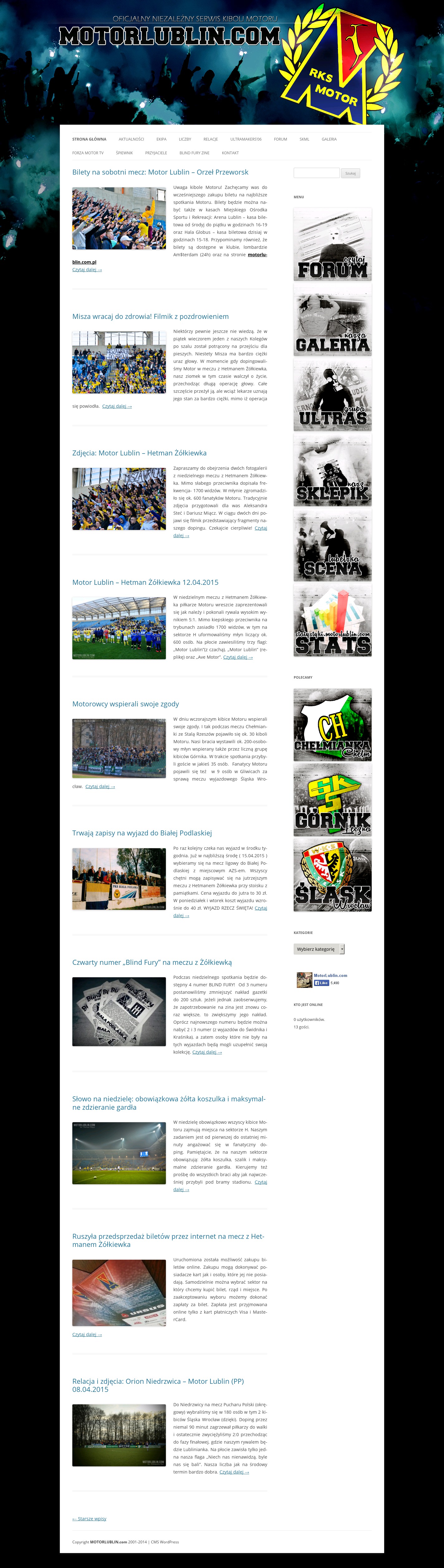
Task: Open article Motorowcy wspierali swoje zgody
Action: (x=125, y=704)
